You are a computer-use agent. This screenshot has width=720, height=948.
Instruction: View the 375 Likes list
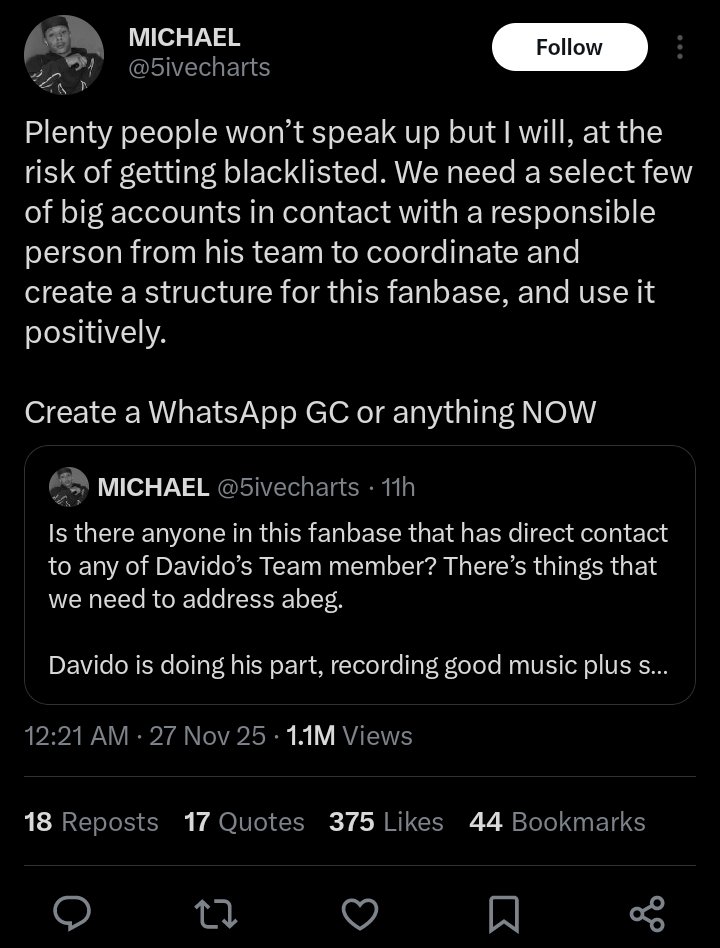click(386, 822)
